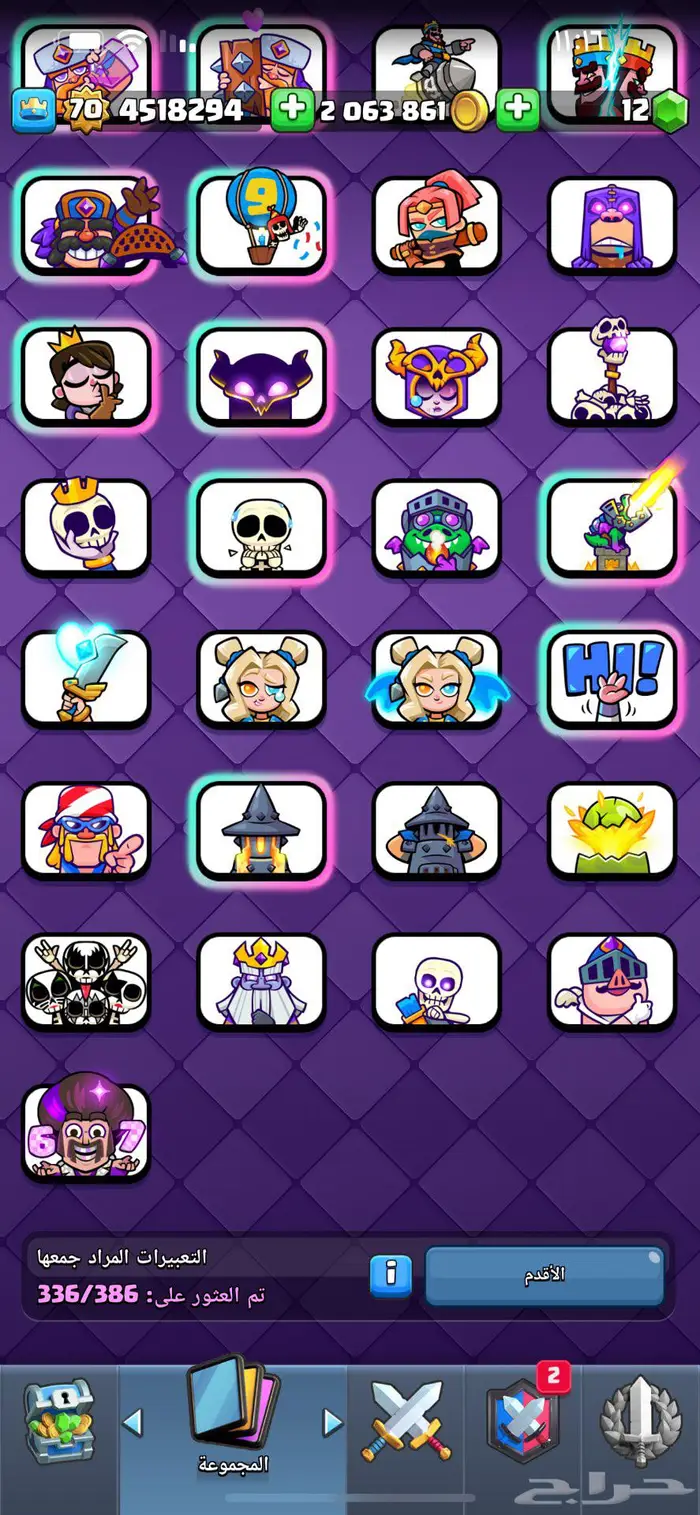Choose the sword with blue heart emote

pyautogui.click(x=86, y=677)
